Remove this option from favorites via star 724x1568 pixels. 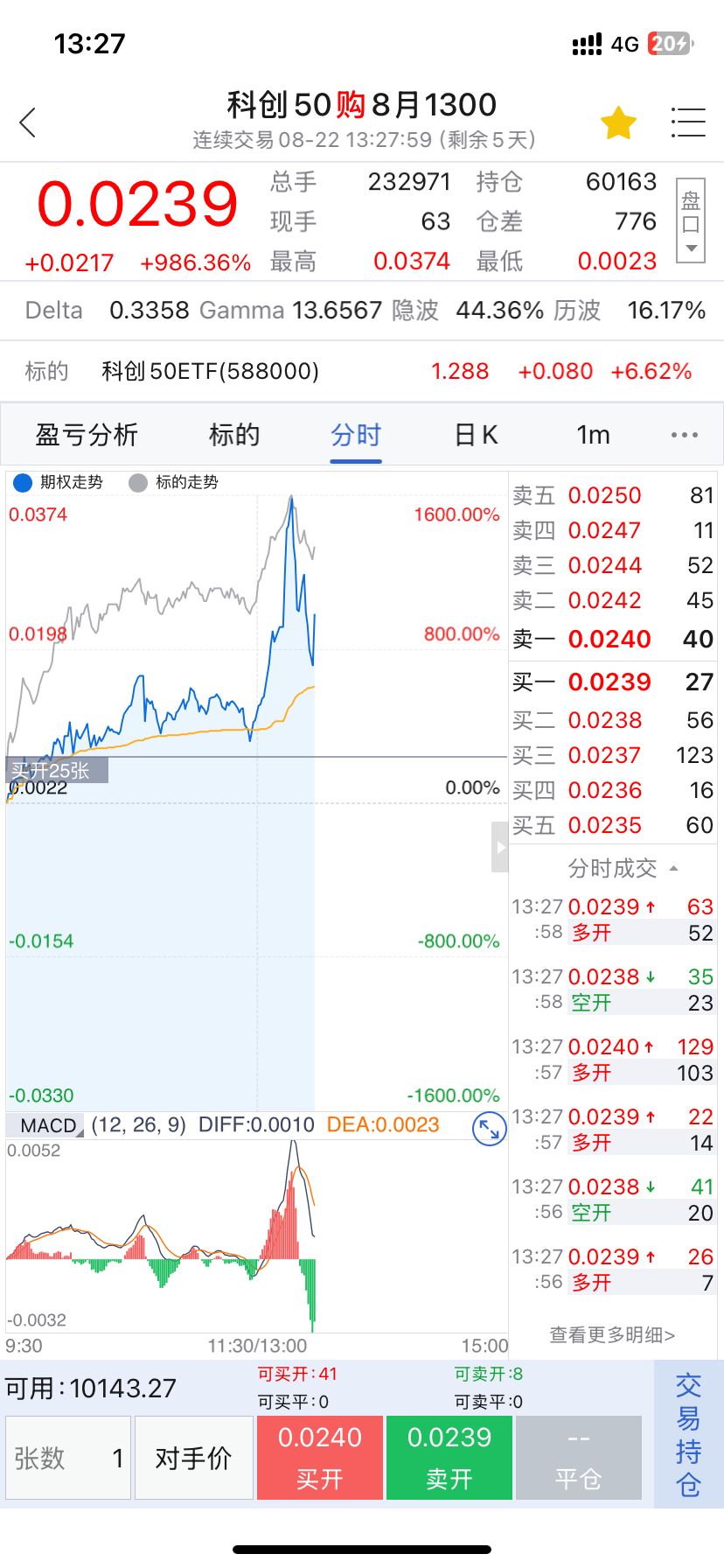618,123
